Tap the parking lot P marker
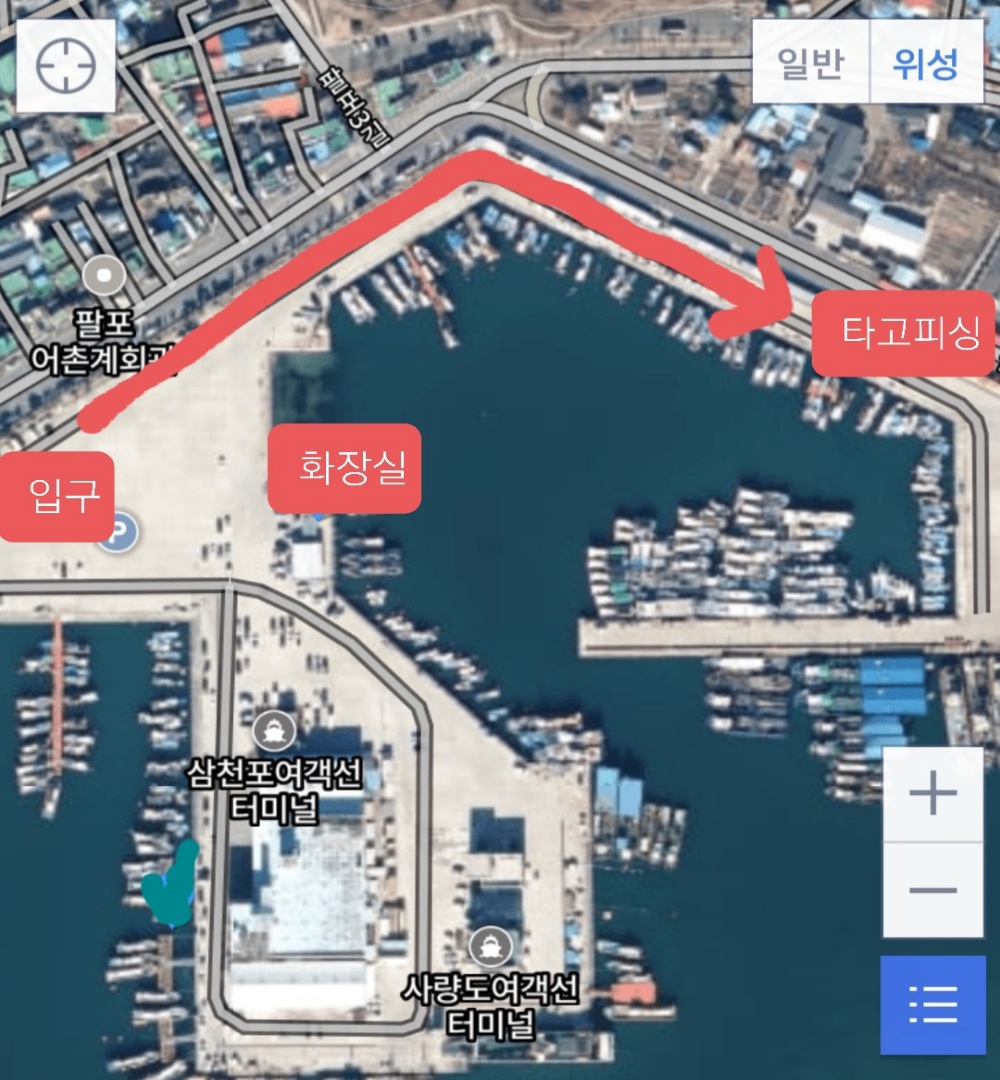1000x1080 pixels. (x=118, y=531)
